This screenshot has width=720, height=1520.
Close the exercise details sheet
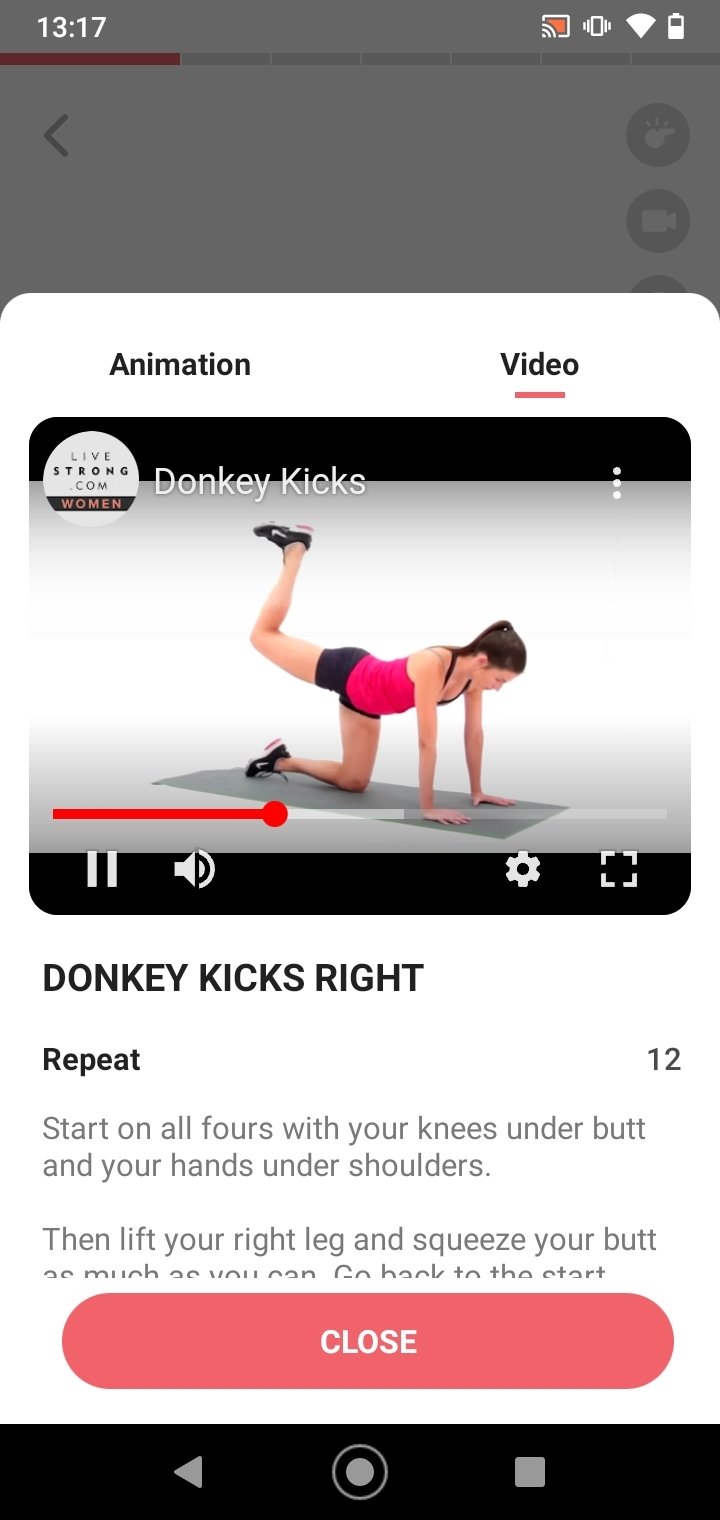point(368,1341)
